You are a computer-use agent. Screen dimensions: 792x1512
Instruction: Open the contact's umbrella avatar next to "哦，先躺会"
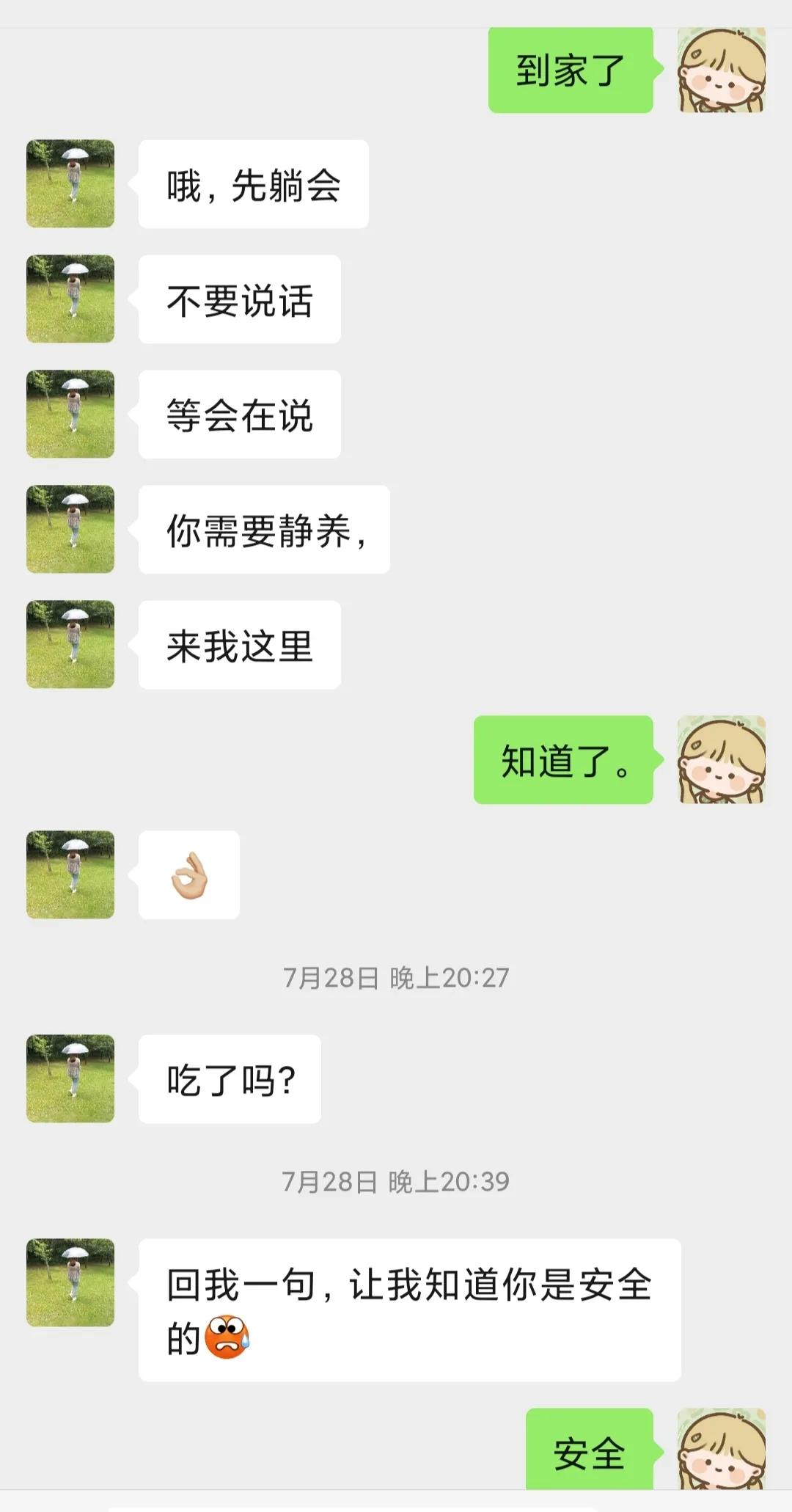[x=70, y=183]
